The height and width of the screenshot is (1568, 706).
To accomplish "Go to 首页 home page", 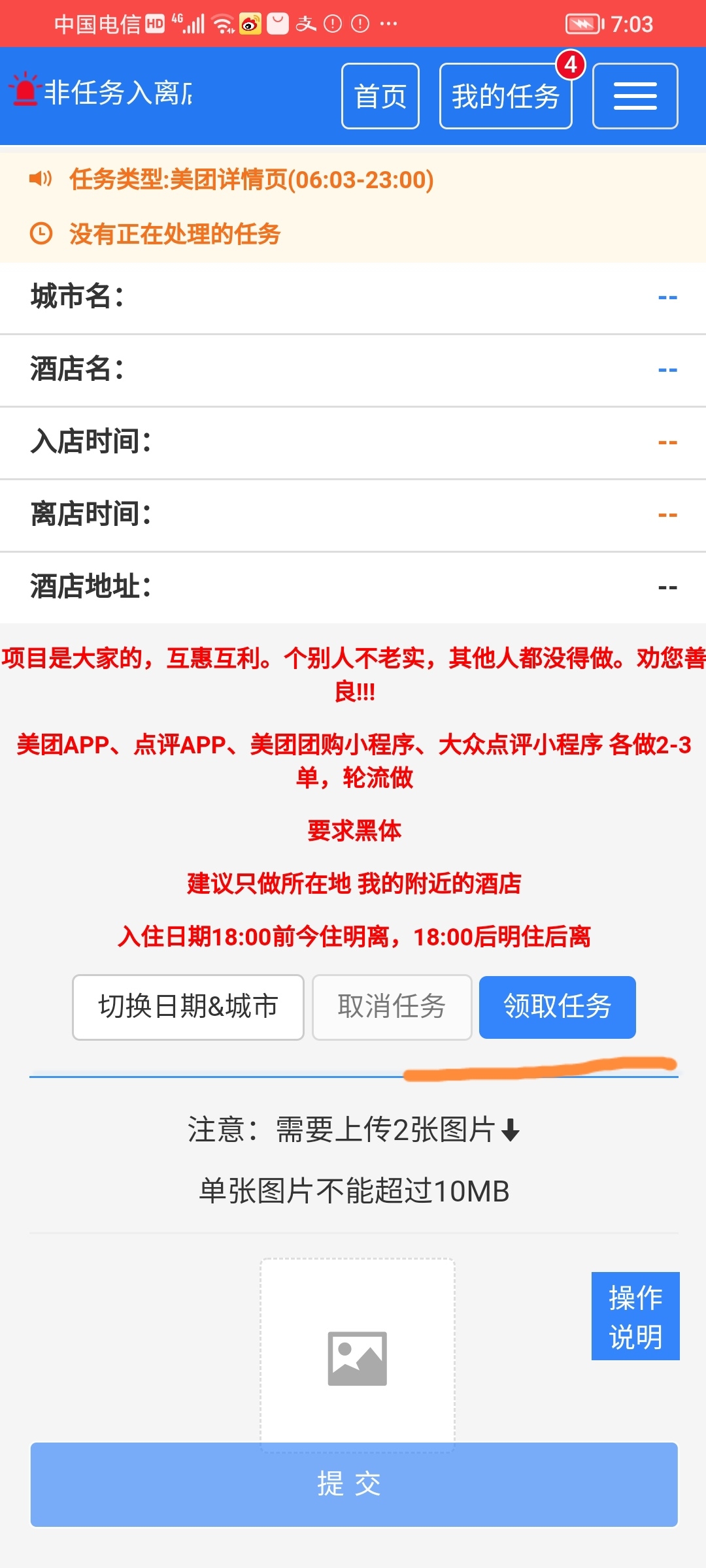I will pos(380,96).
